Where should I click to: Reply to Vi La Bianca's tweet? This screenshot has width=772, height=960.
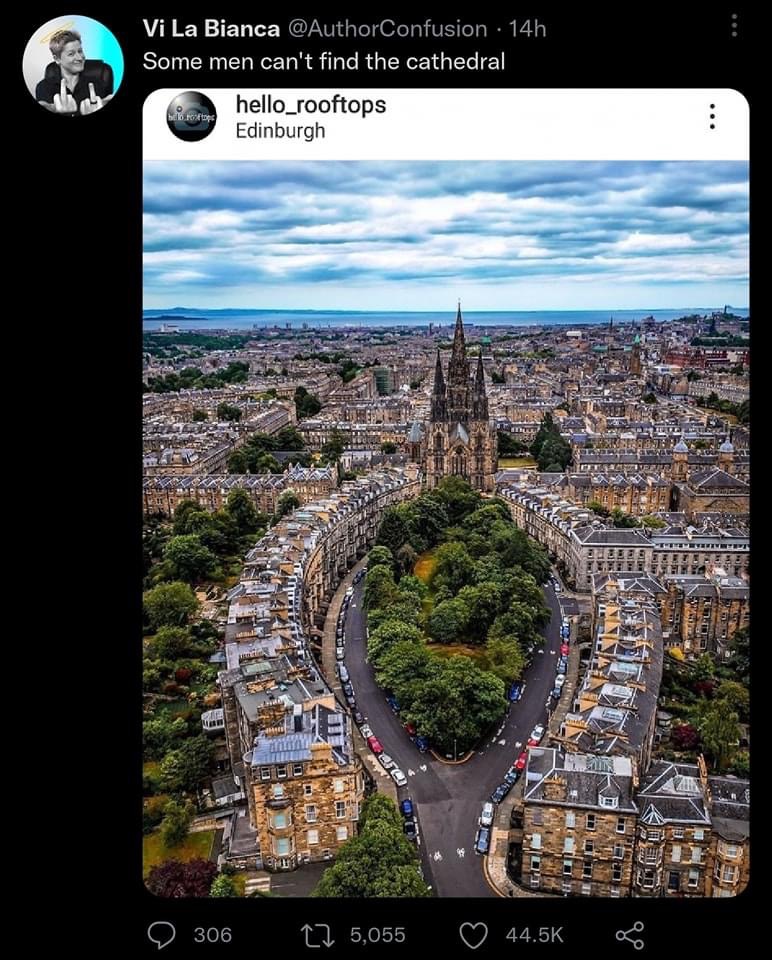pos(162,934)
